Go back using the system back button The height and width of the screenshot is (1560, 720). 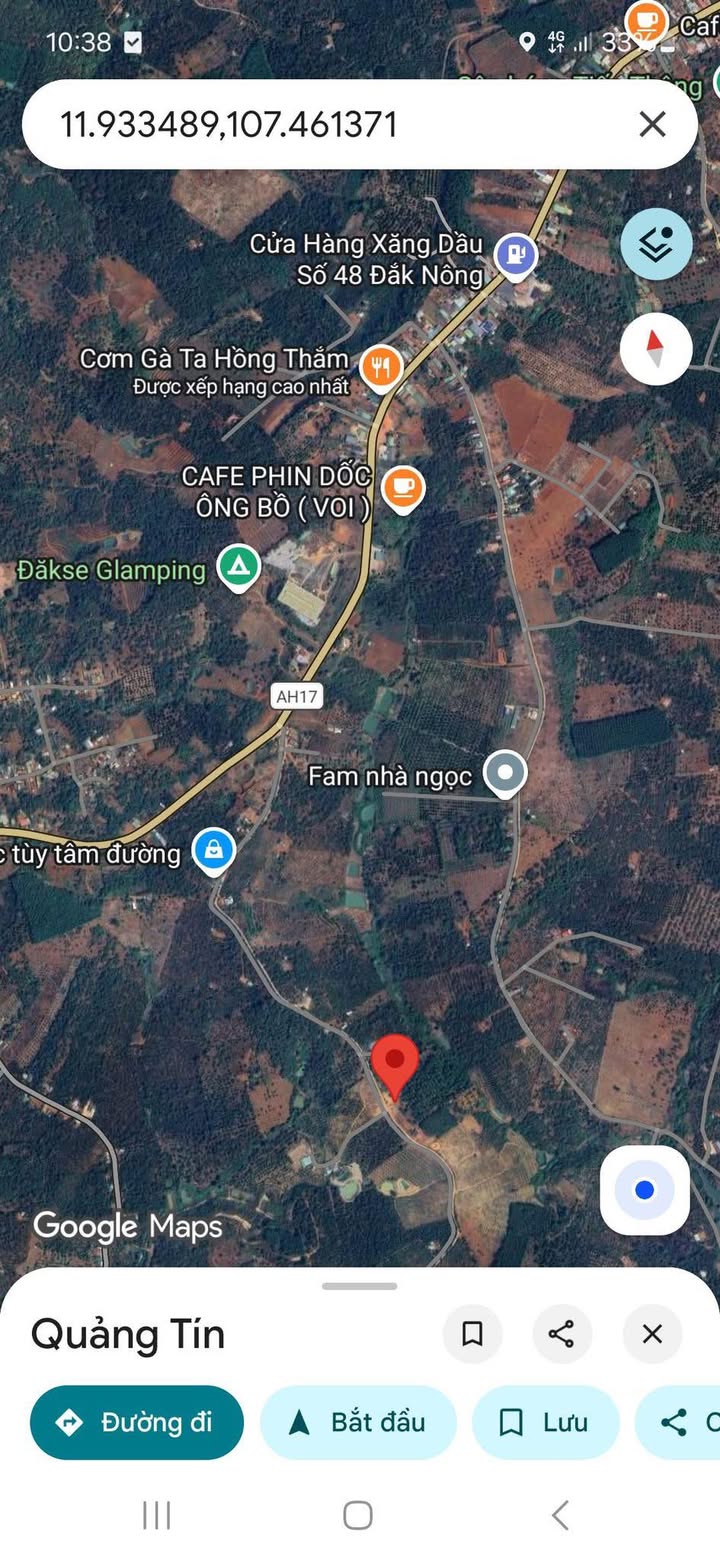561,1515
